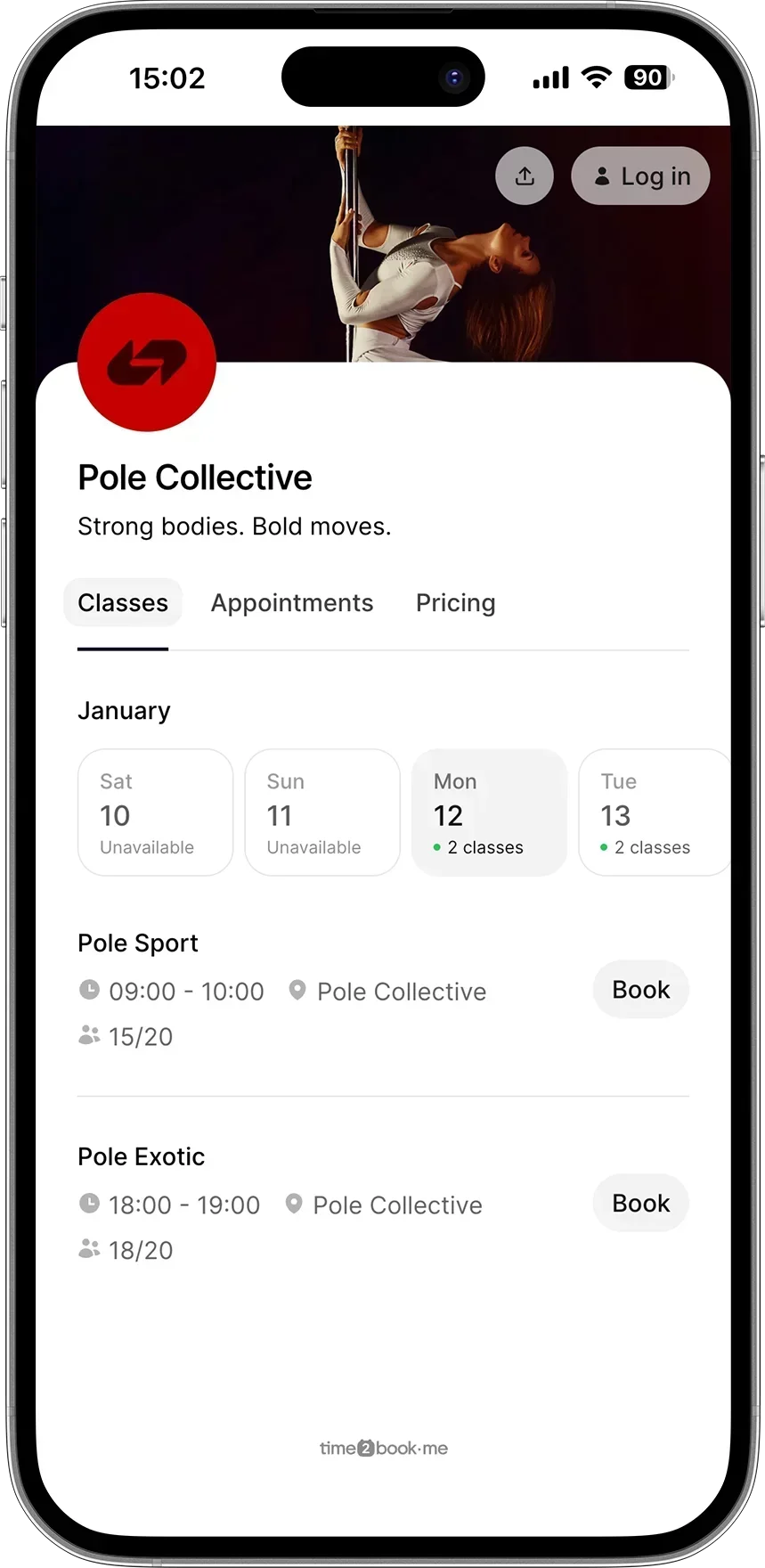Click the time2book.me footer logo
The width and height of the screenshot is (765, 1568).
click(383, 1448)
